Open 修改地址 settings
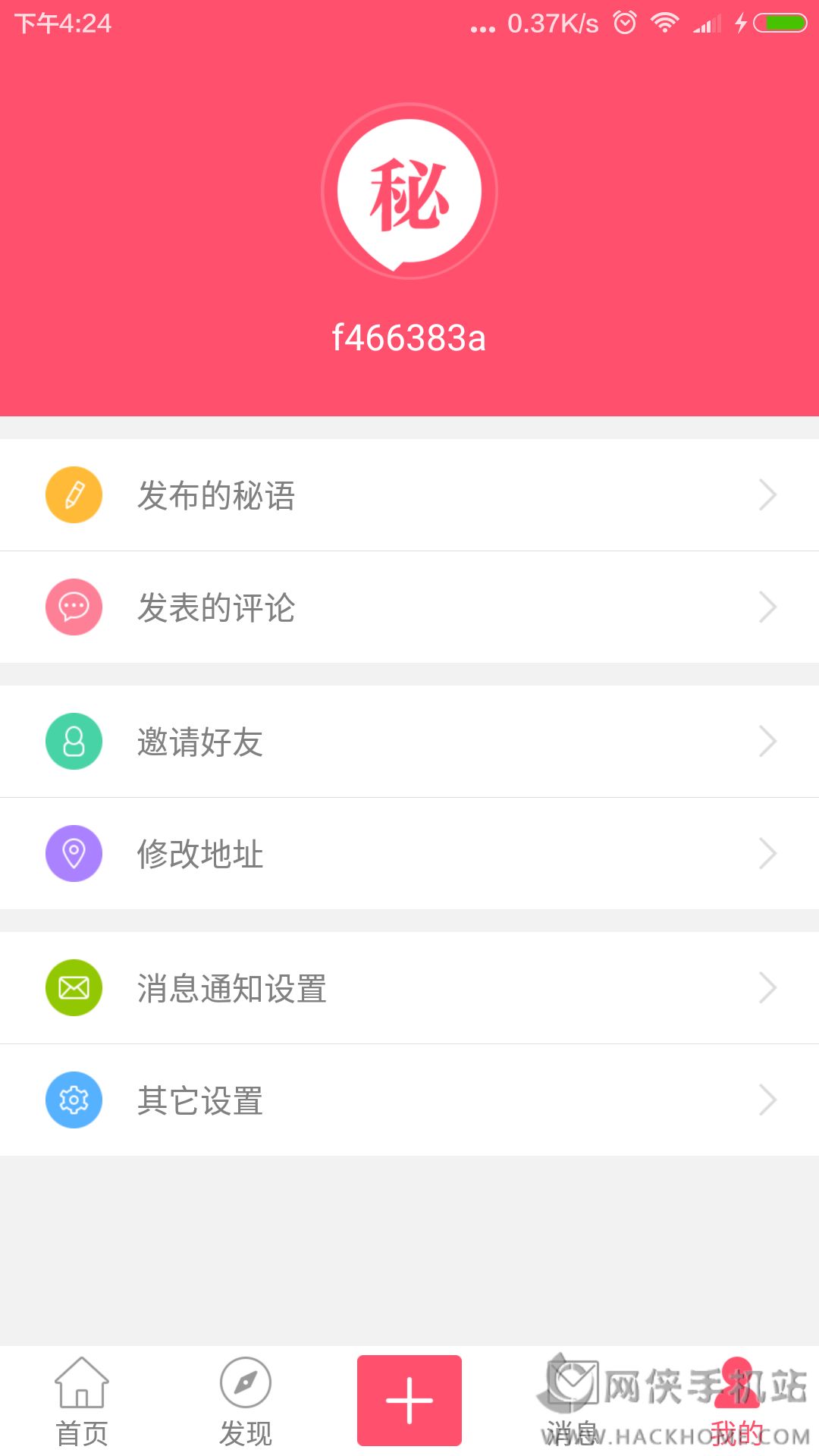Screen dimensions: 819x1456 (409, 854)
